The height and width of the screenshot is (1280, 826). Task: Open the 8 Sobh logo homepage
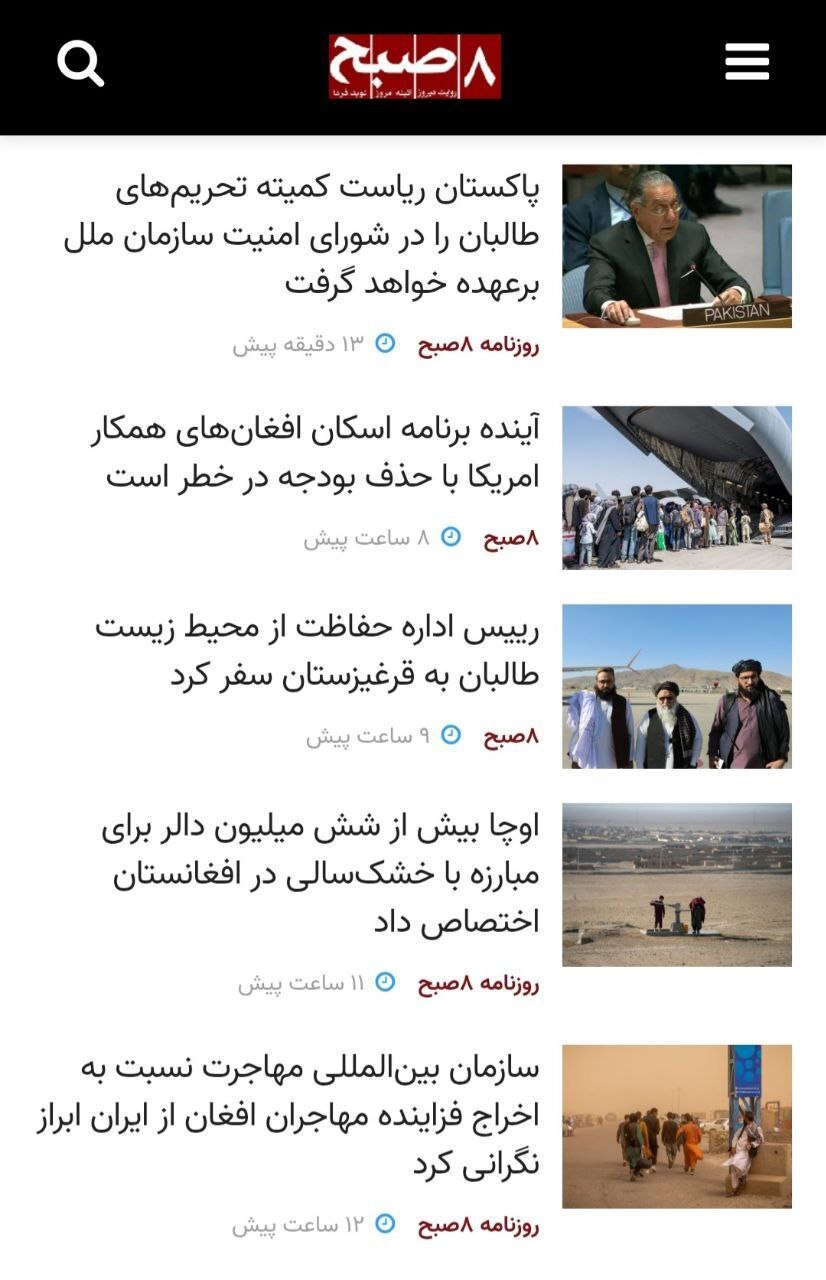(x=415, y=66)
